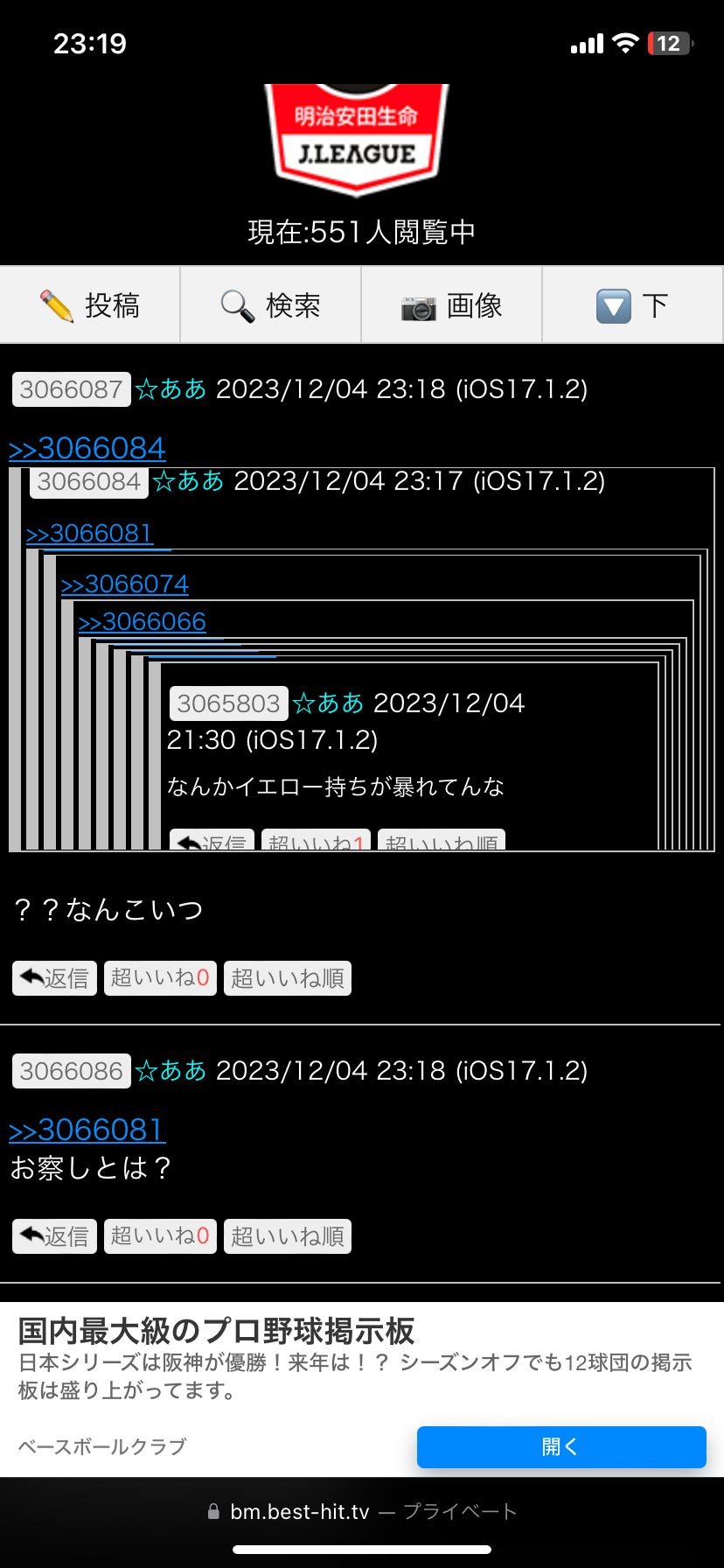Tap post number 3066086 badge
Viewport: 724px width, 1568px height.
click(72, 1071)
